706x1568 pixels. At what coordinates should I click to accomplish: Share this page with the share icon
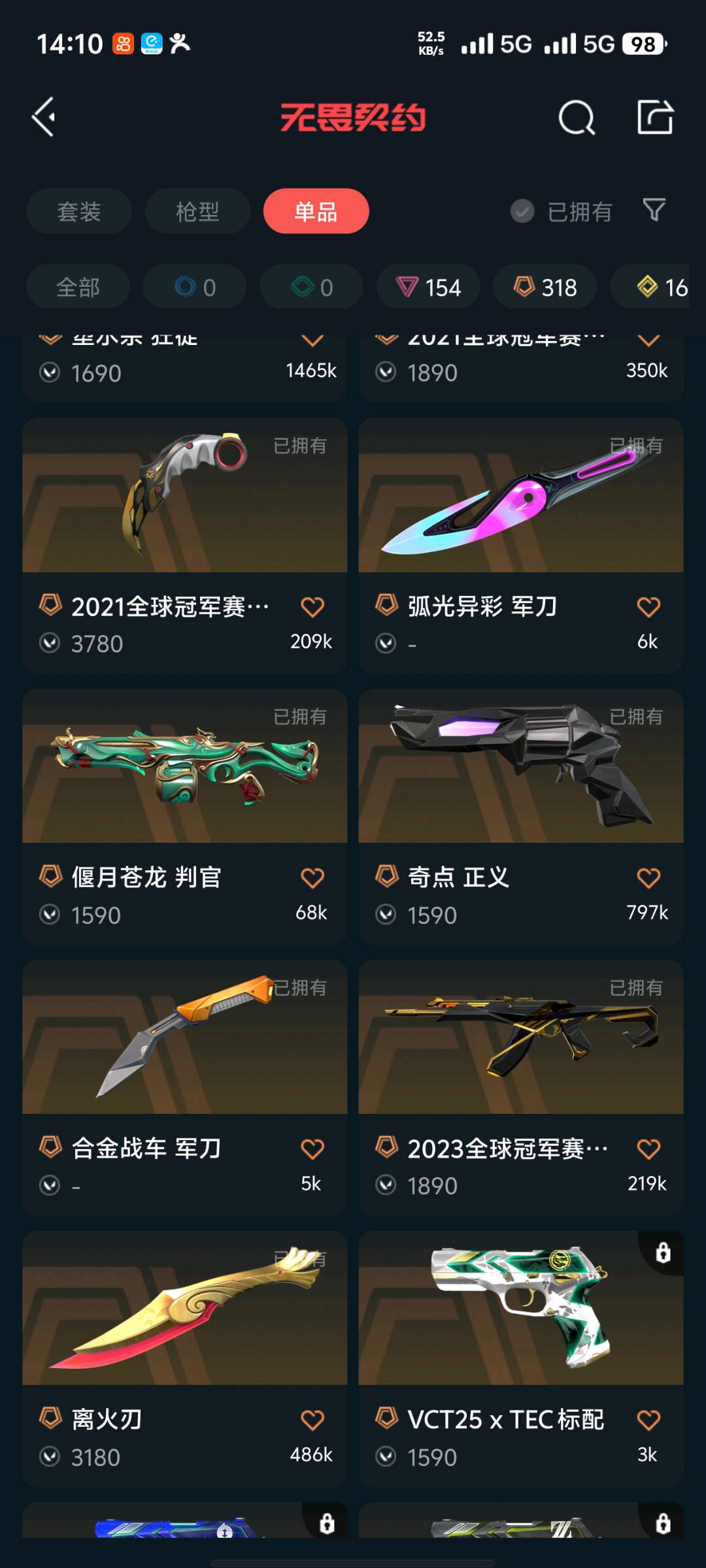pos(655,118)
